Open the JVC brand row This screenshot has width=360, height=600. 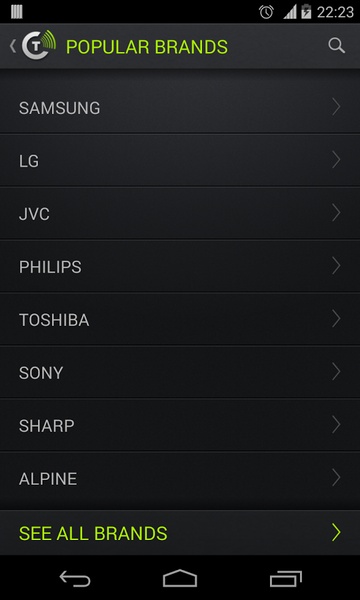tap(180, 214)
